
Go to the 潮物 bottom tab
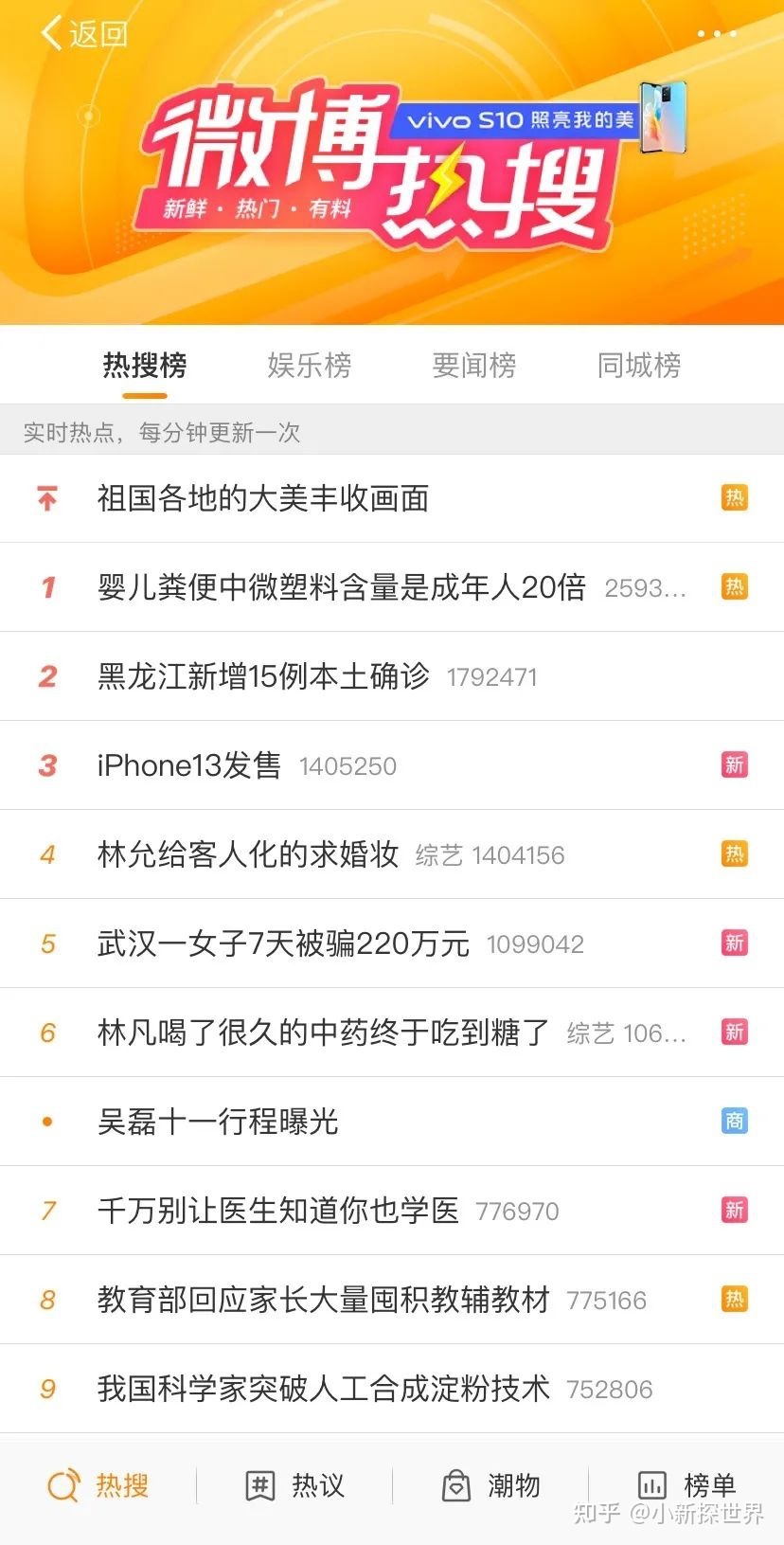click(490, 1485)
